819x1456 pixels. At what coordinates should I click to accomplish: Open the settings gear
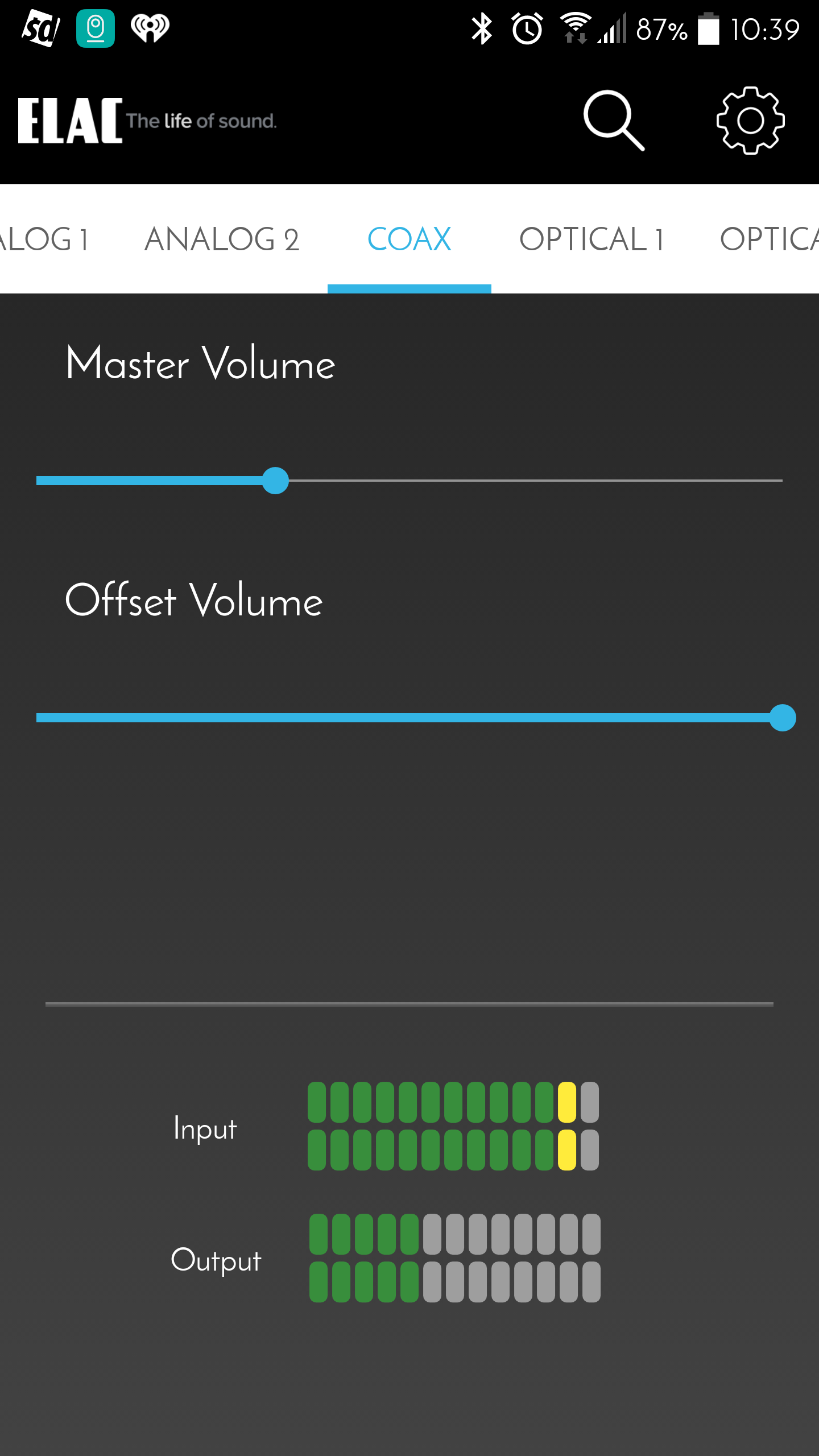pyautogui.click(x=750, y=121)
